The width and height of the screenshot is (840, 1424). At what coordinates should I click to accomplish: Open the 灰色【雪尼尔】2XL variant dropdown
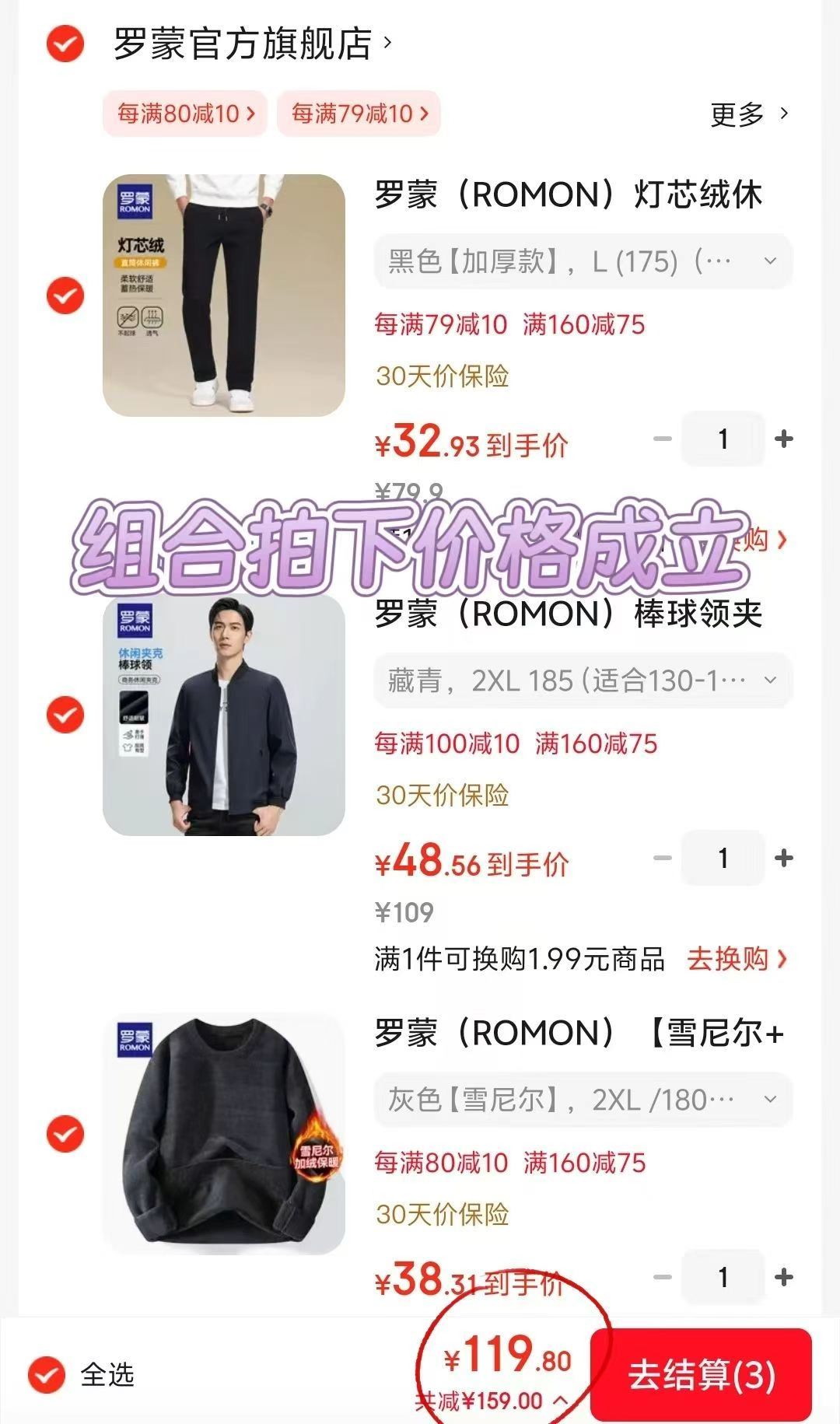coord(582,1099)
